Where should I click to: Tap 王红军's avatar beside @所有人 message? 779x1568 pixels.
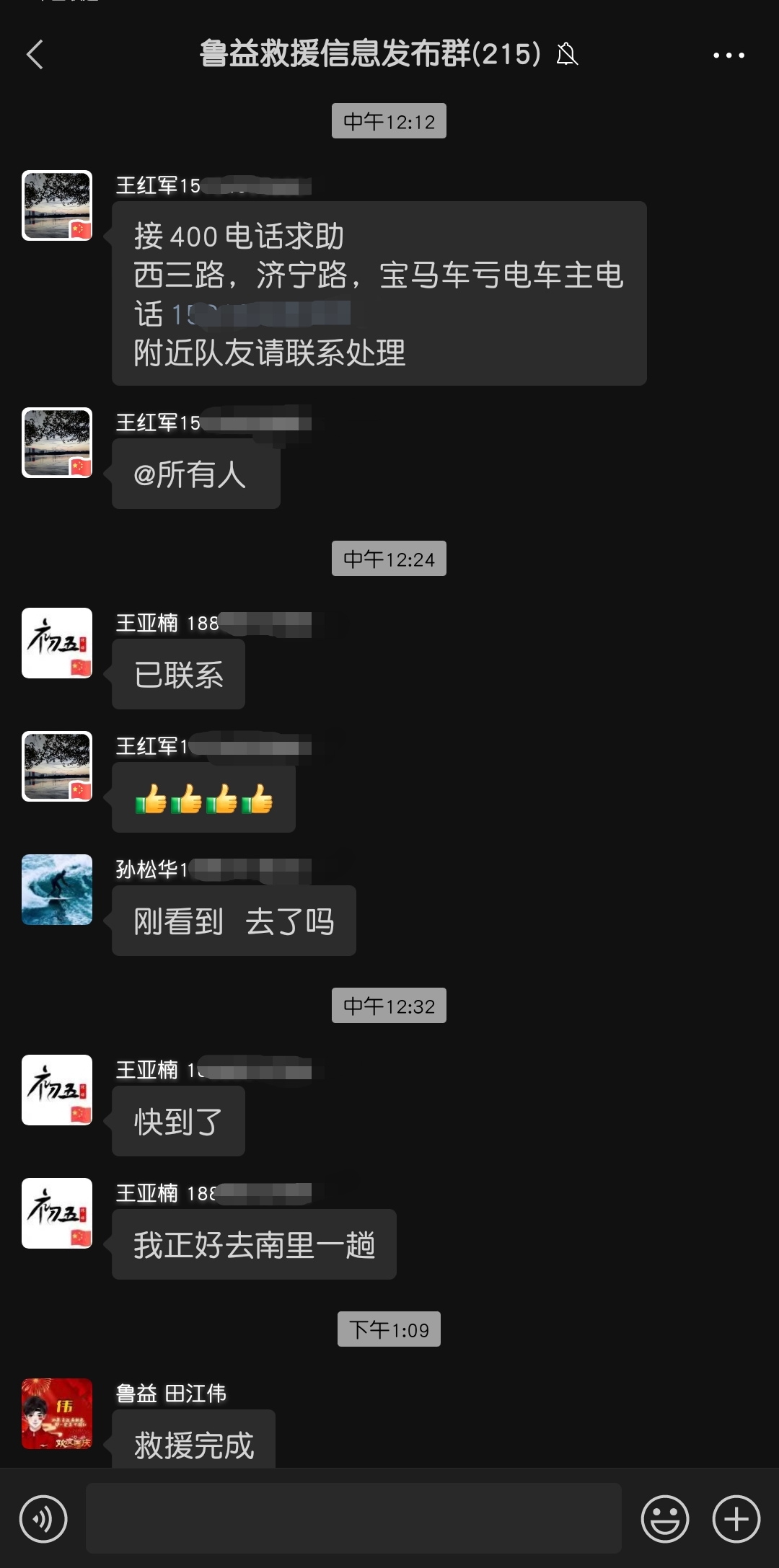click(x=57, y=443)
